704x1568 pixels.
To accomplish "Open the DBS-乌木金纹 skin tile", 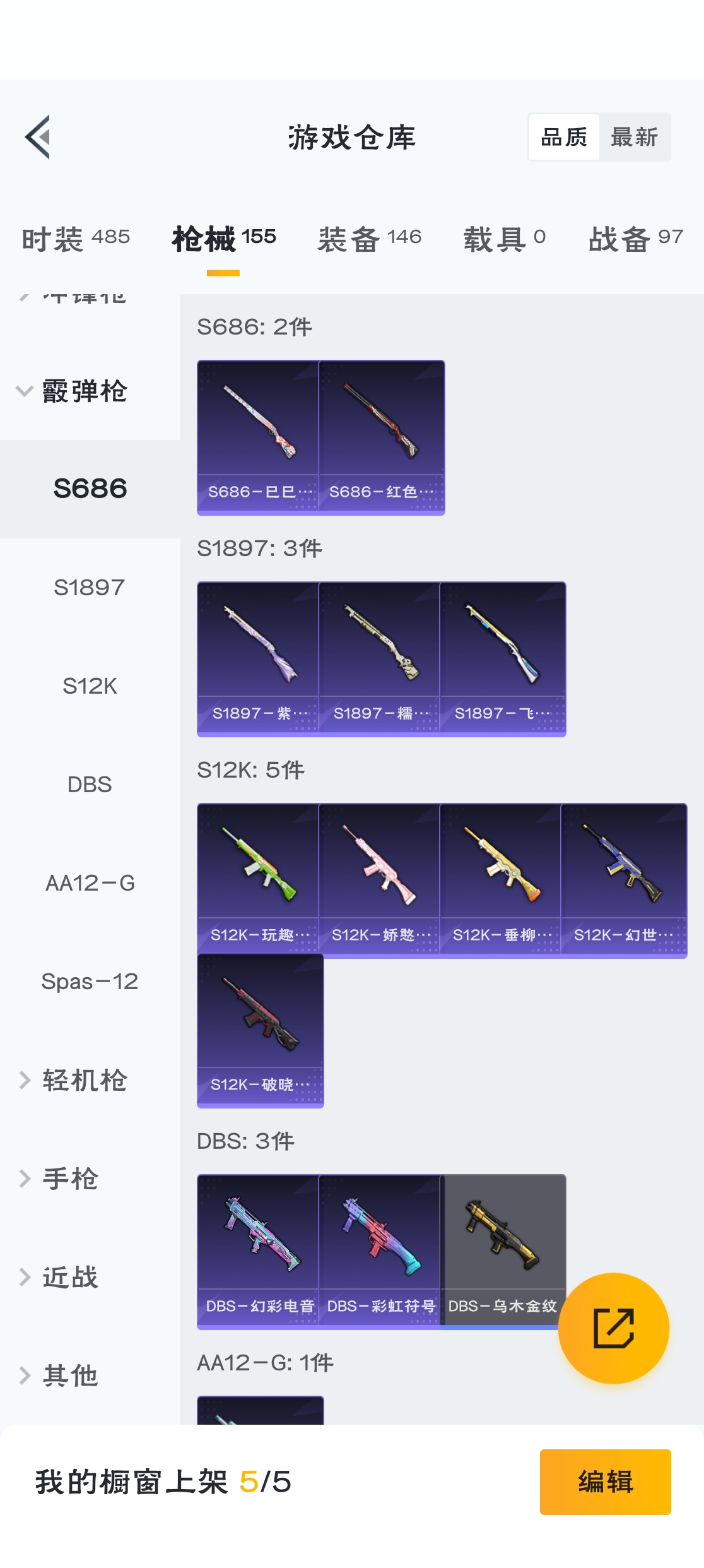I will 501,1250.
